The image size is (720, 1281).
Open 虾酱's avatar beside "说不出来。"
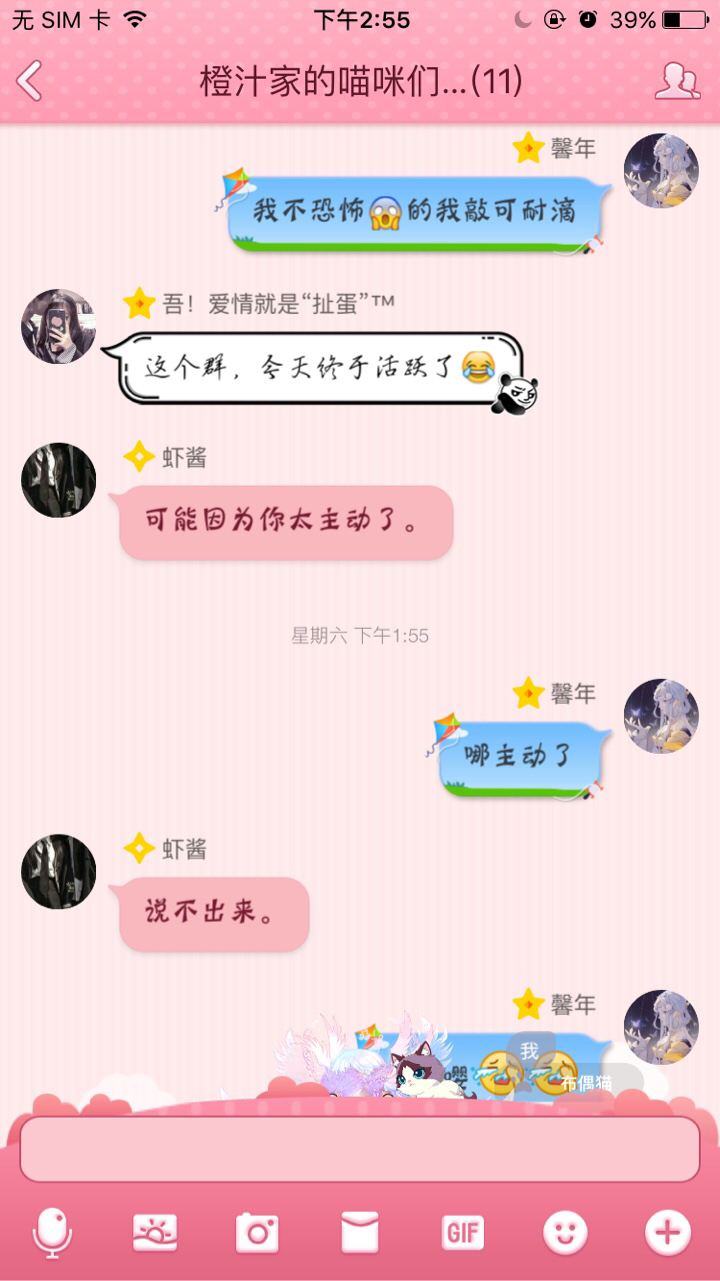click(58, 871)
